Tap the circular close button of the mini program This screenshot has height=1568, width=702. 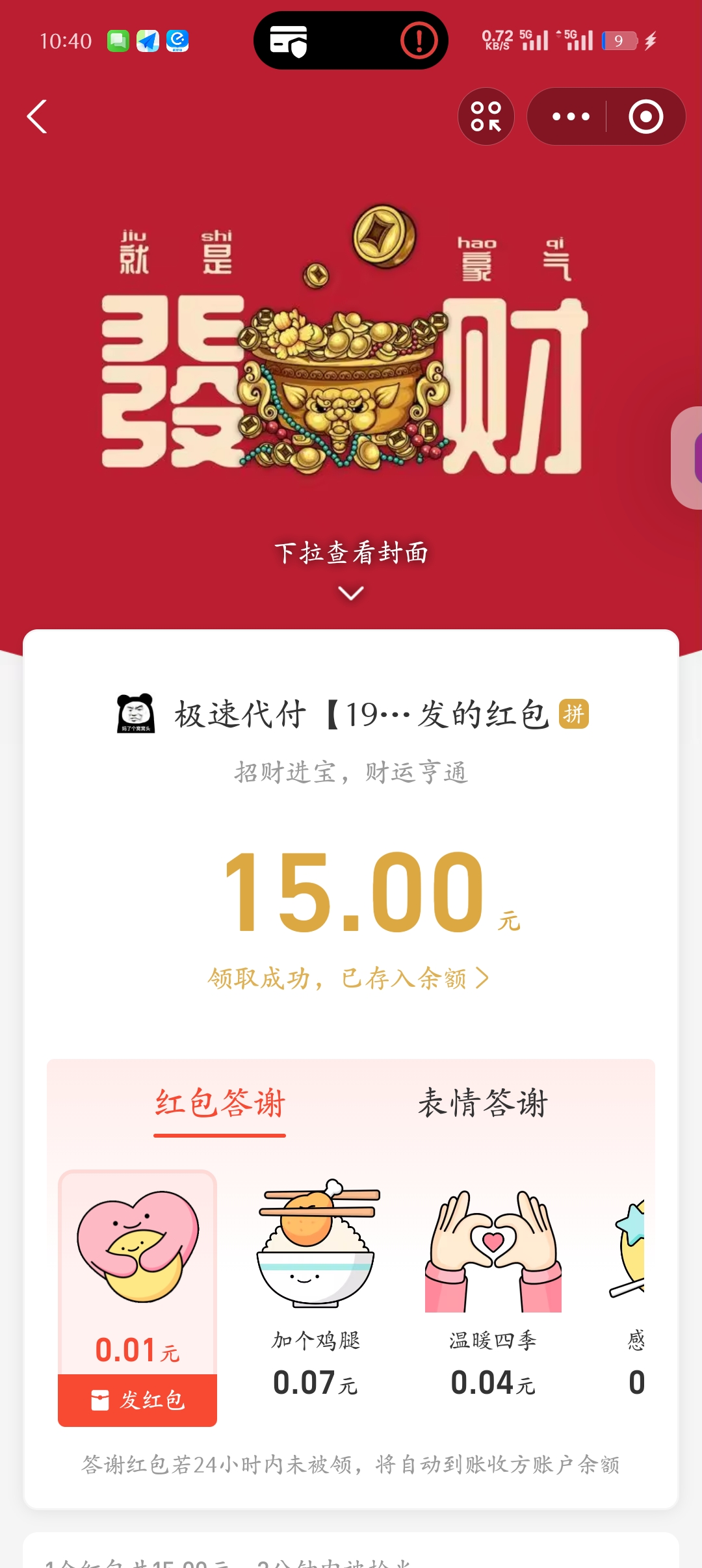645,116
